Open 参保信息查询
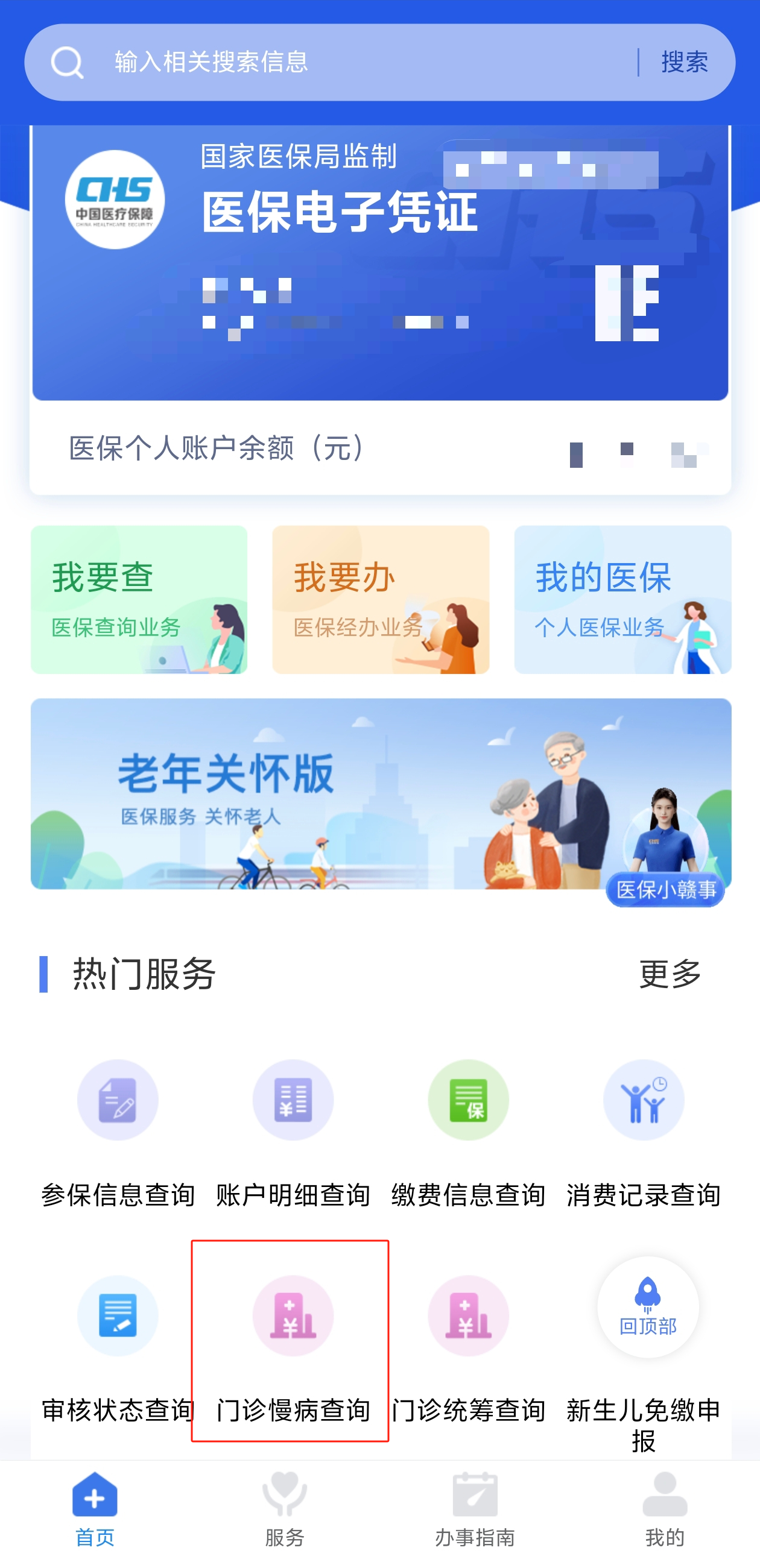760x1568 pixels. [x=118, y=1132]
